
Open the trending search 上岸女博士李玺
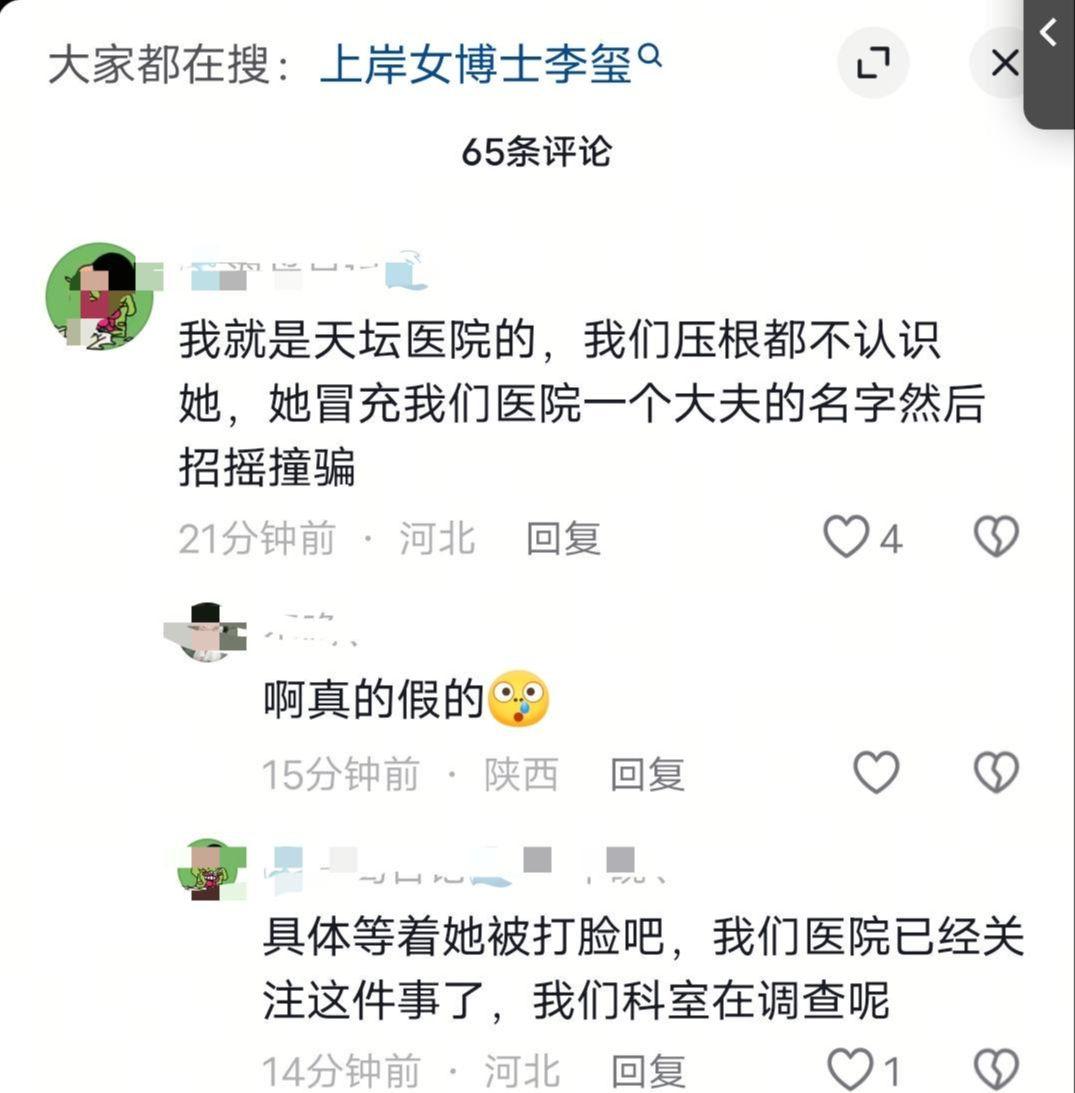pyautogui.click(x=490, y=65)
